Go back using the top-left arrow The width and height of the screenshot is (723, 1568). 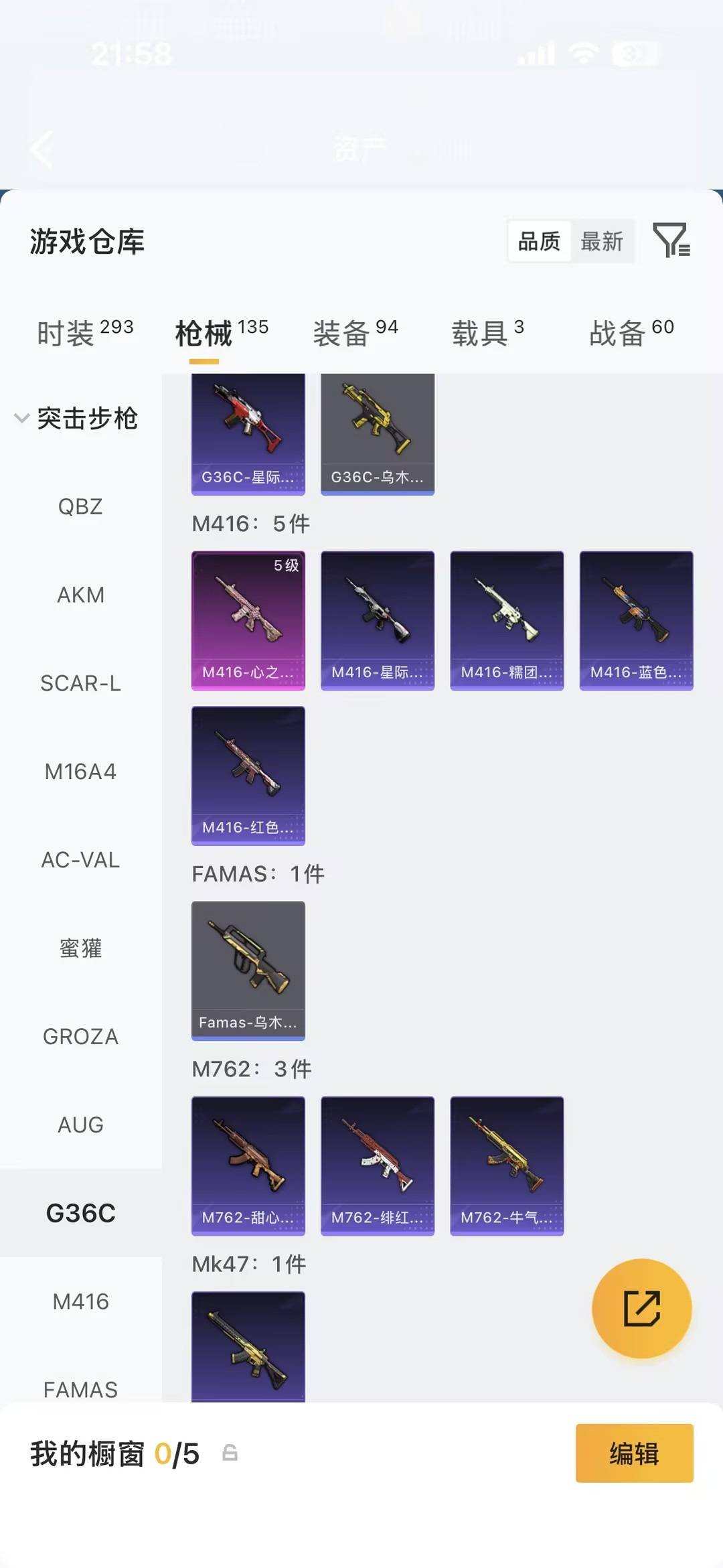point(42,149)
